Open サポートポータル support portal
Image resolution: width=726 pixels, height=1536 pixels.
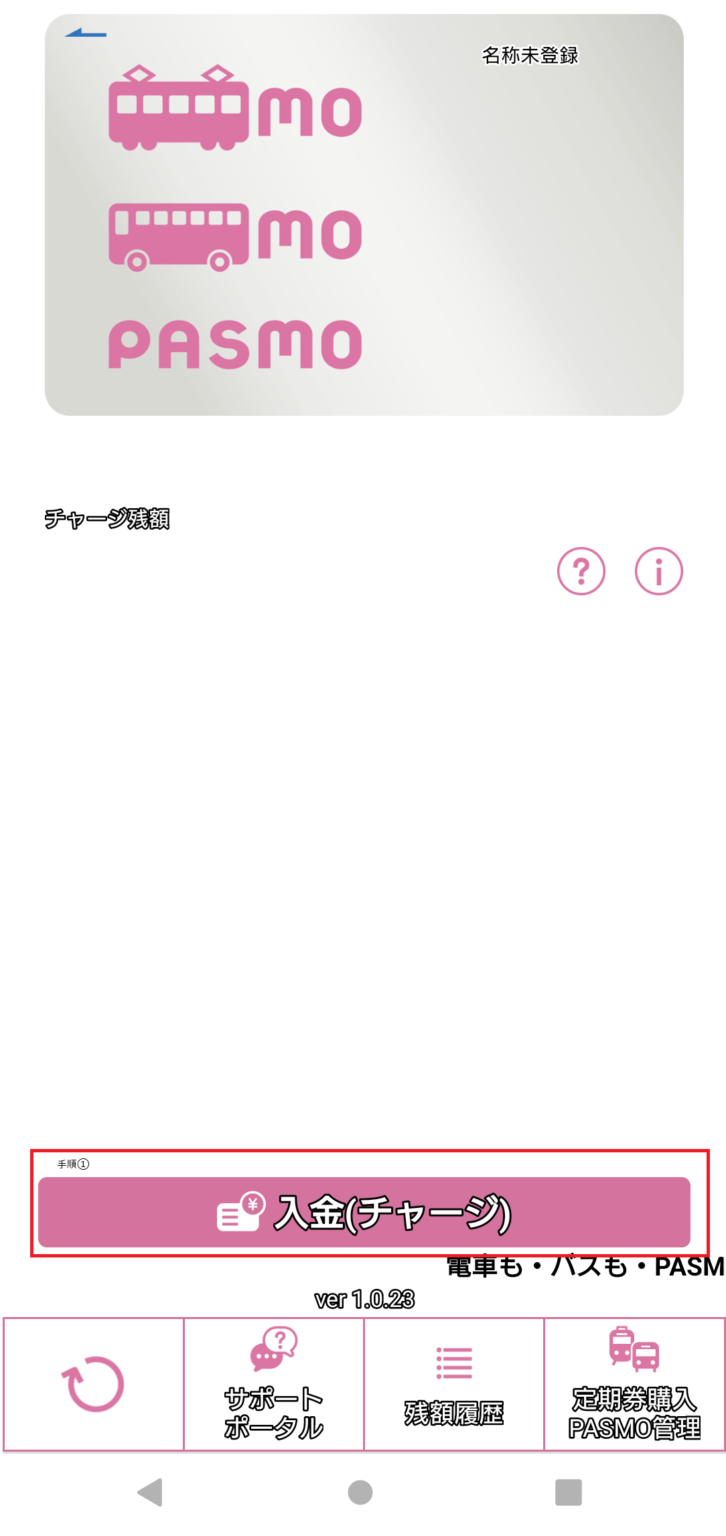(274, 1384)
